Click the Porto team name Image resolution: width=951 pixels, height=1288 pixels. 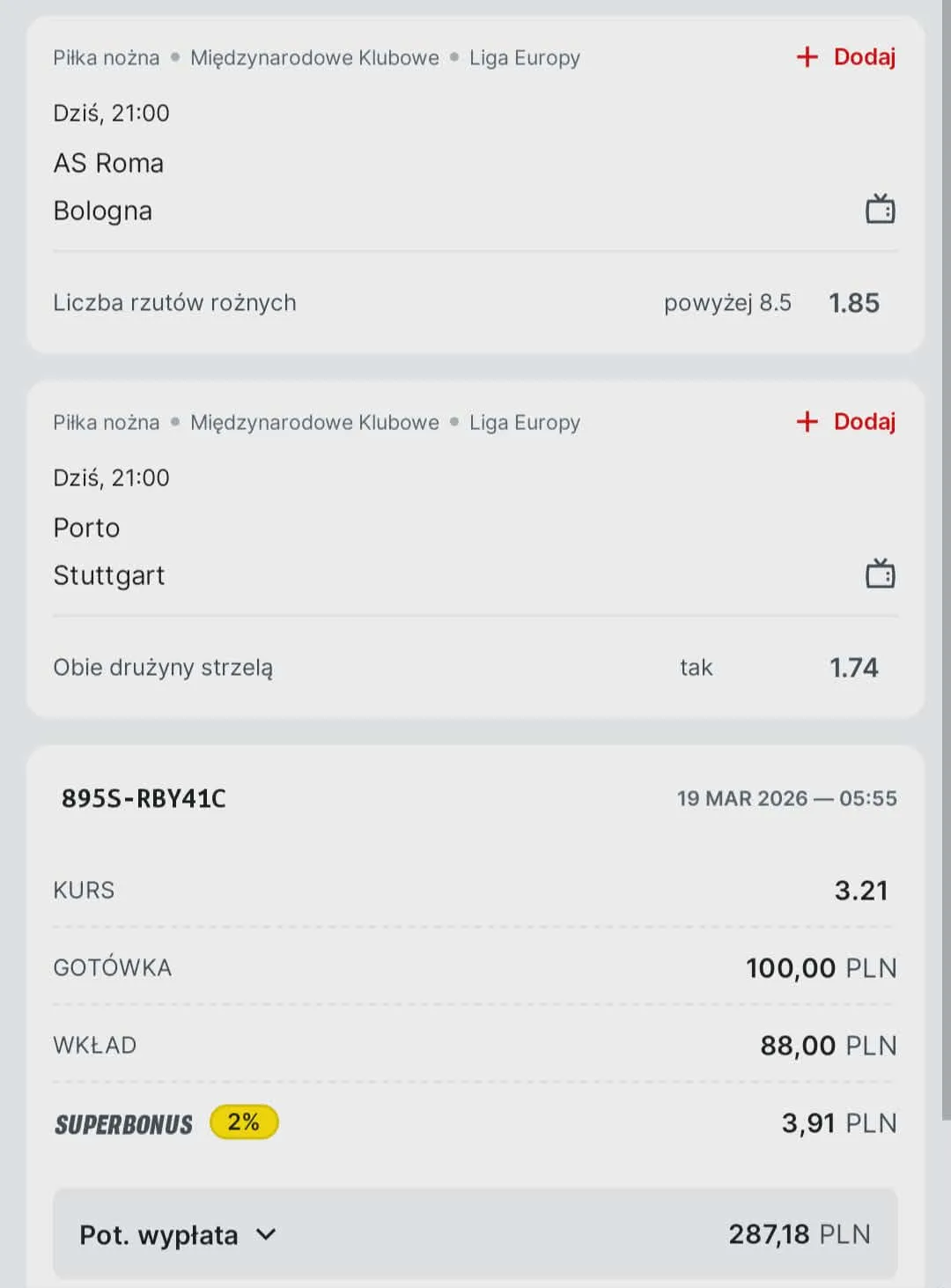(85, 528)
